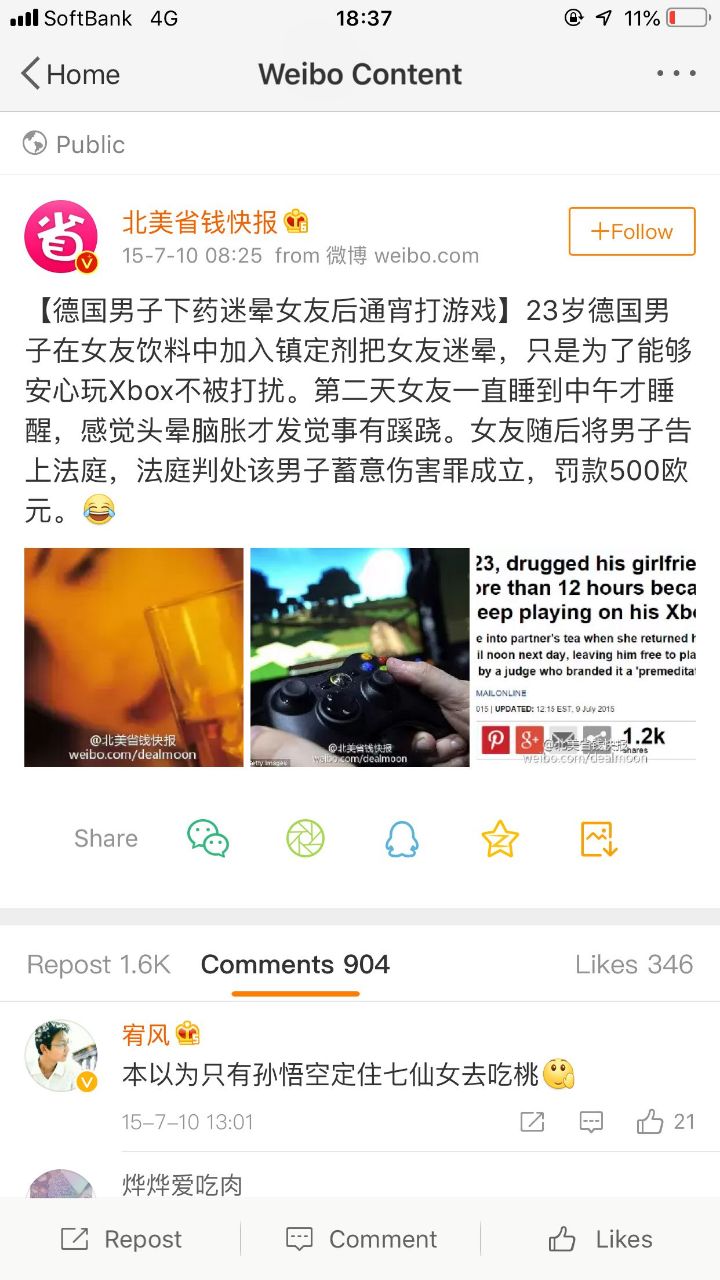Open the drinking glass photo

point(134,657)
